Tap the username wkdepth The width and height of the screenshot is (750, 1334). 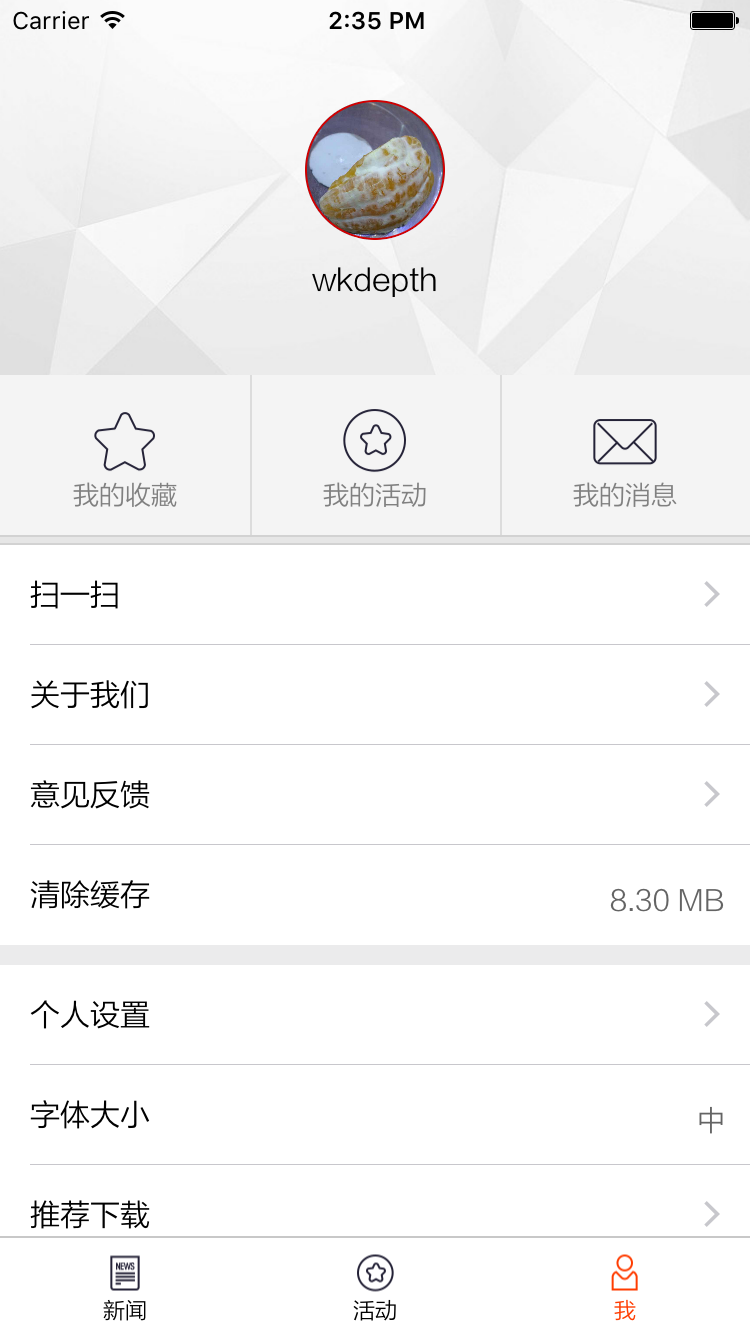pyautogui.click(x=375, y=280)
